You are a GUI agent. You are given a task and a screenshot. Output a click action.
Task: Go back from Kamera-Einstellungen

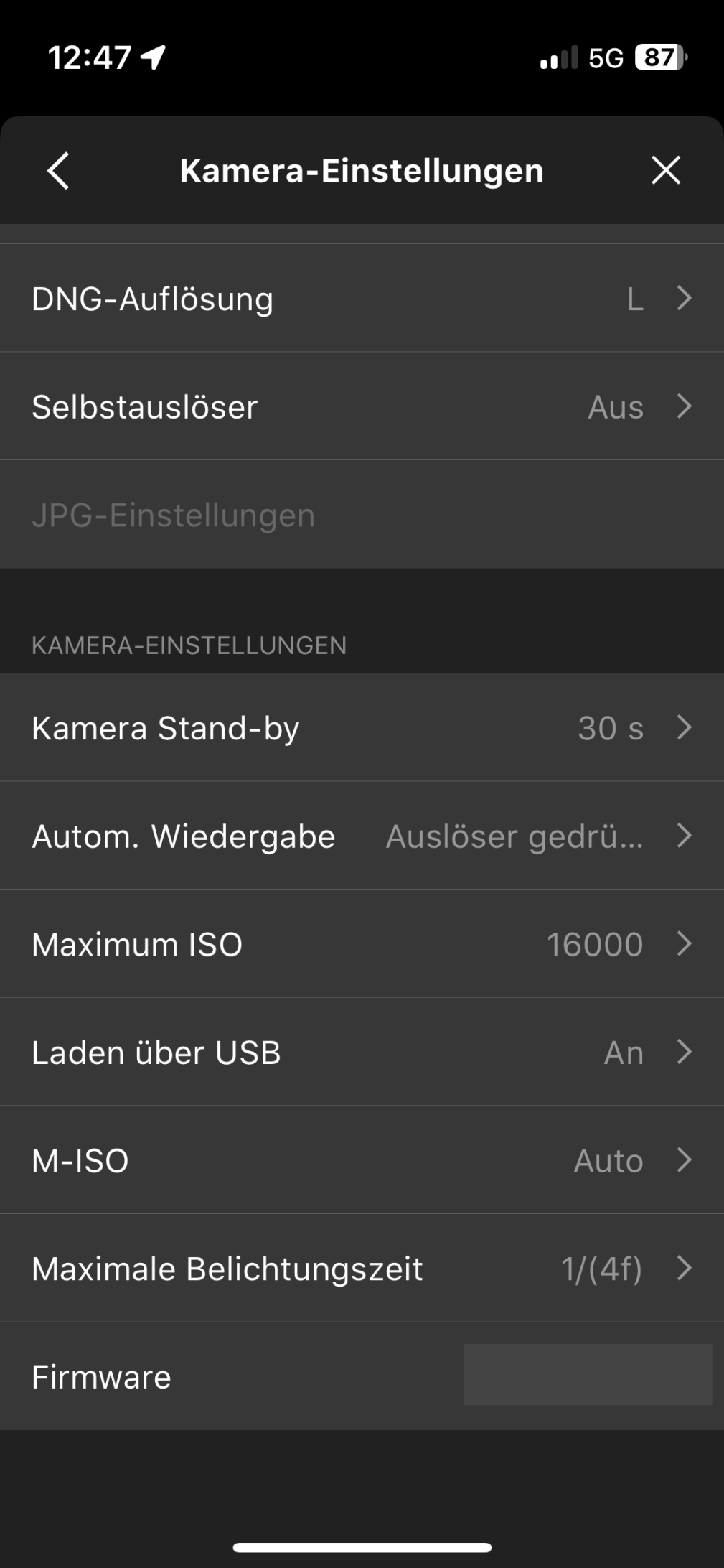coord(58,171)
